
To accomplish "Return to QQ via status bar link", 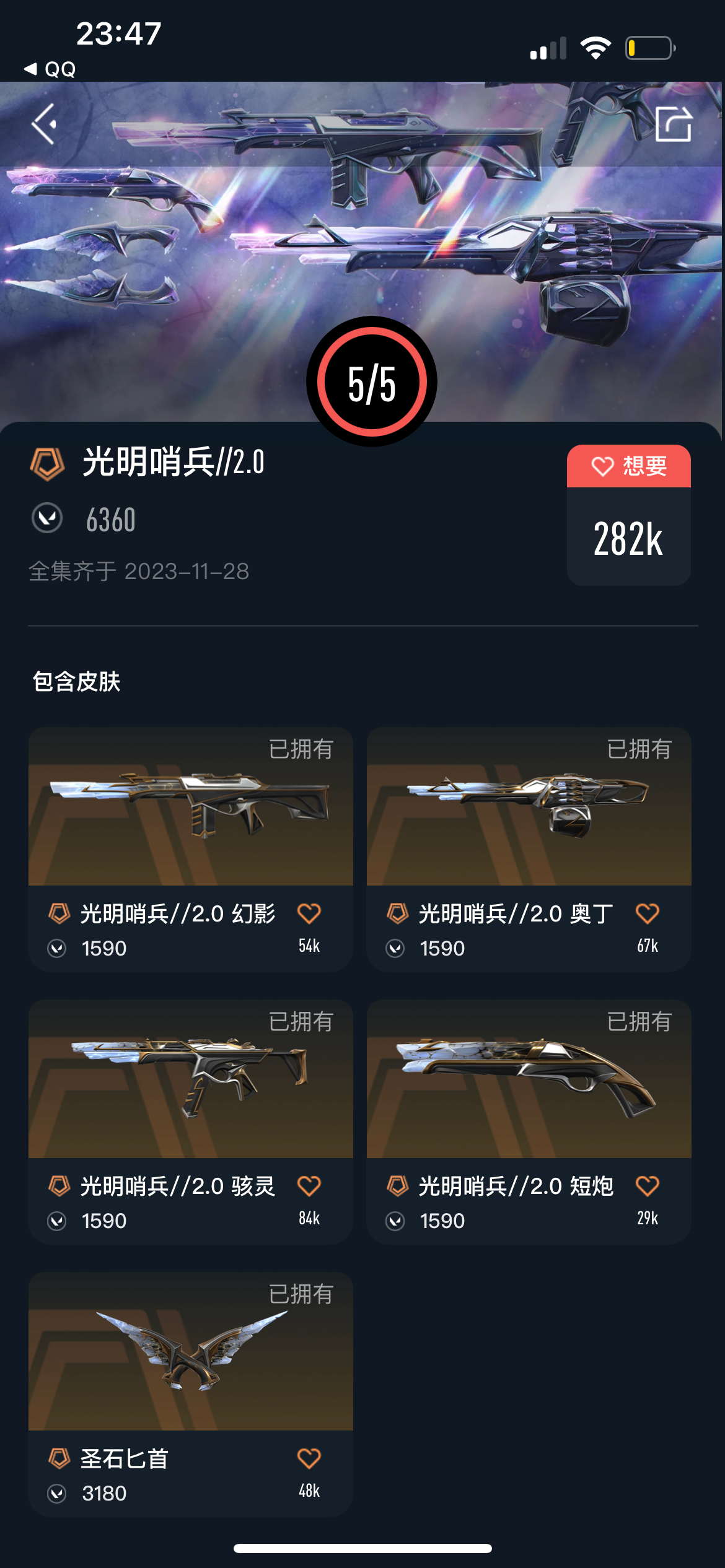I will 51,69.
